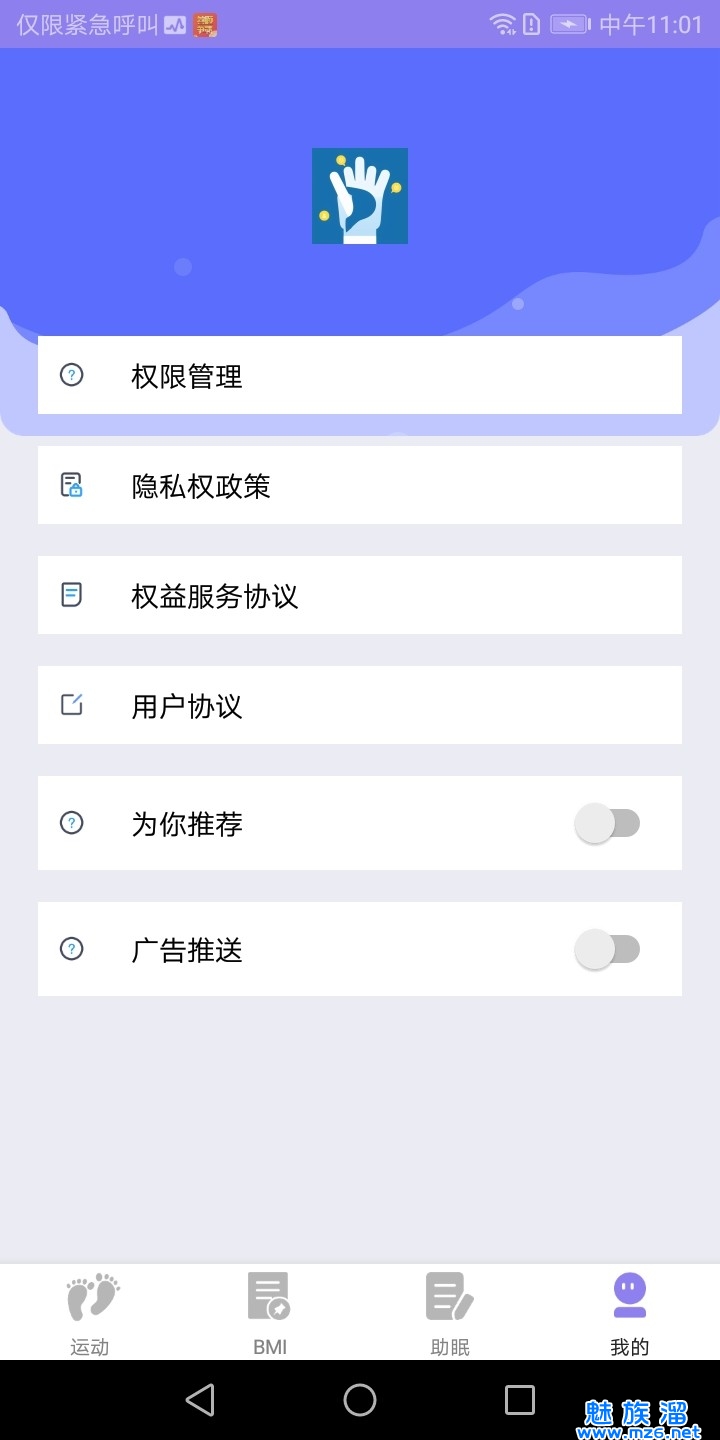720x1440 pixels.
Task: Tap the 我的 tab
Action: 630,1312
